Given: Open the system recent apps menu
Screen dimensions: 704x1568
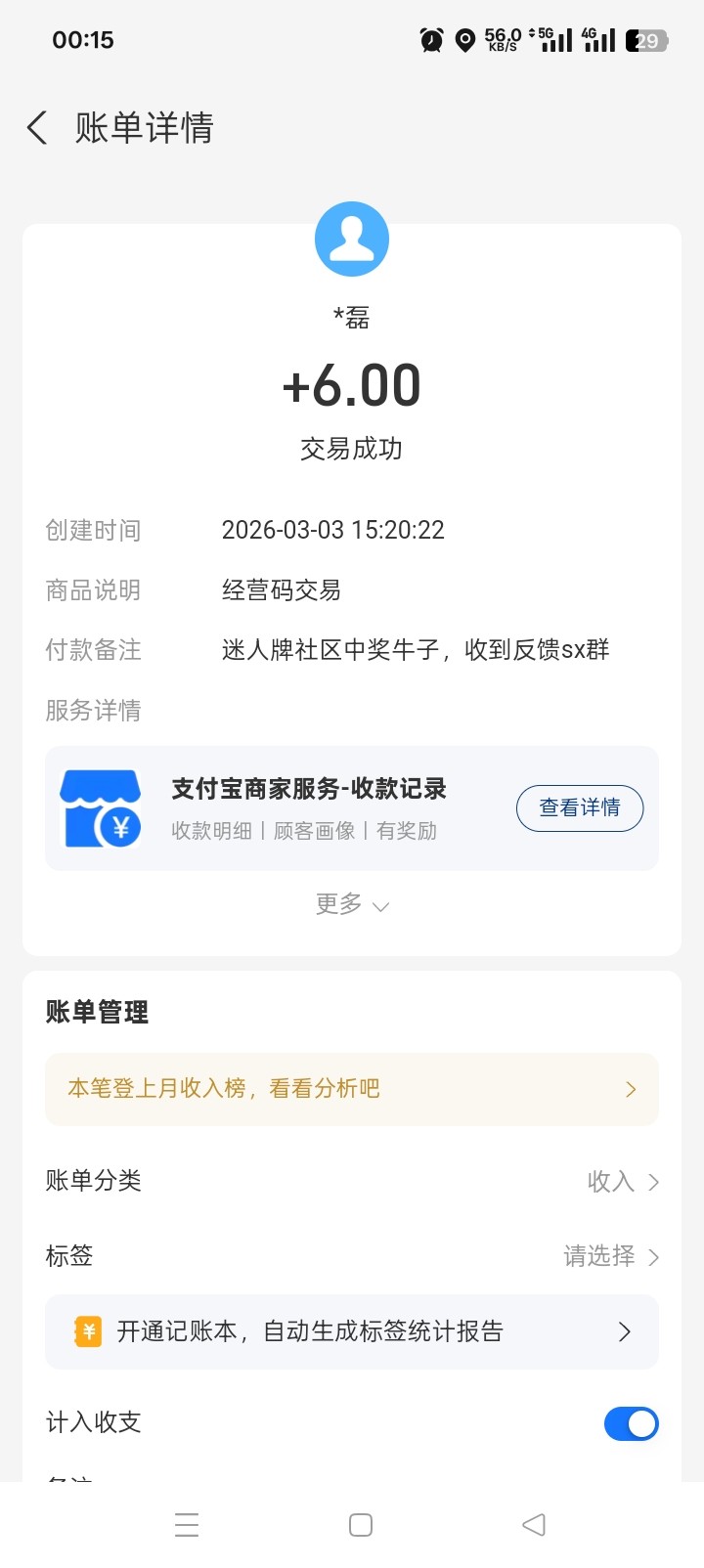Looking at the screenshot, I should click(187, 1525).
